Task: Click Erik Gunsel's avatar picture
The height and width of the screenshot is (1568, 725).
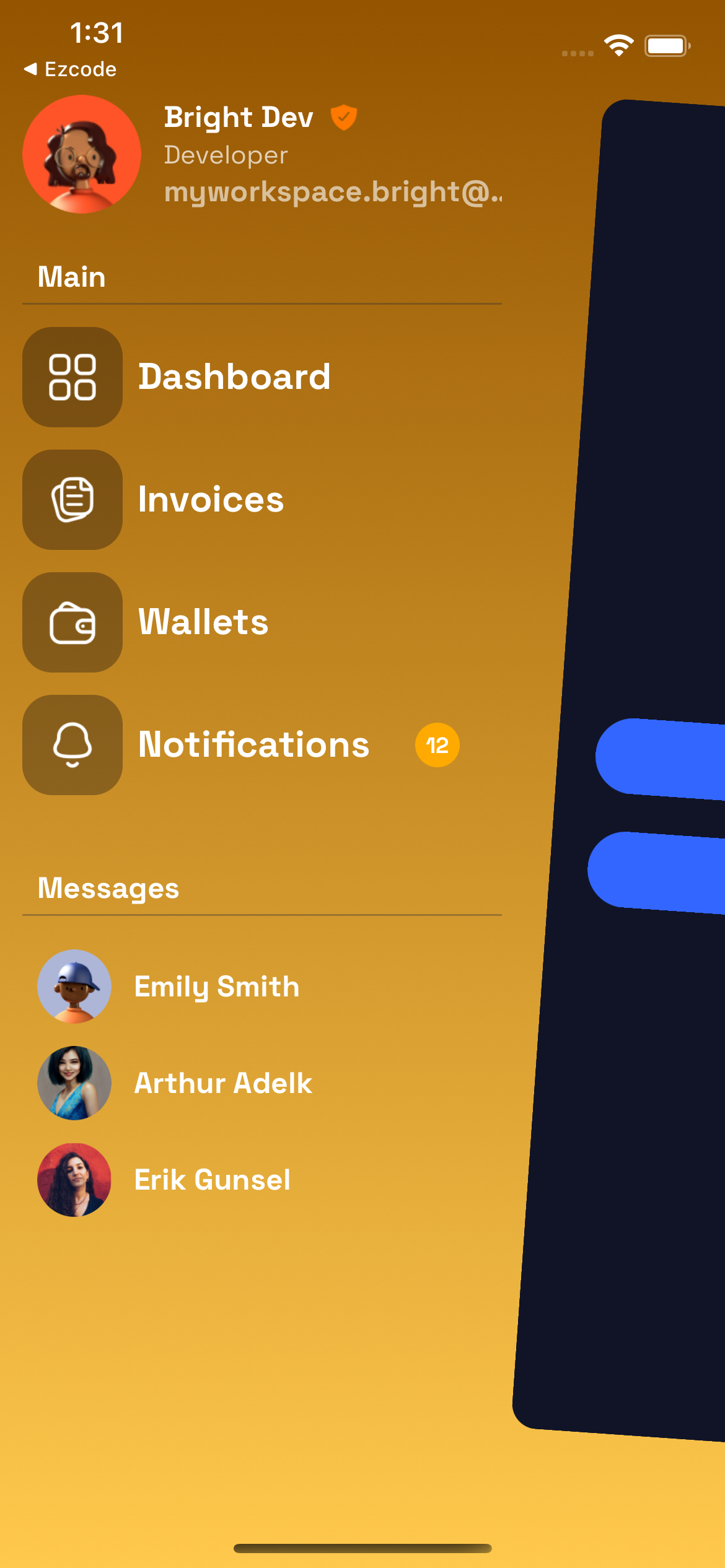Action: [x=74, y=1180]
